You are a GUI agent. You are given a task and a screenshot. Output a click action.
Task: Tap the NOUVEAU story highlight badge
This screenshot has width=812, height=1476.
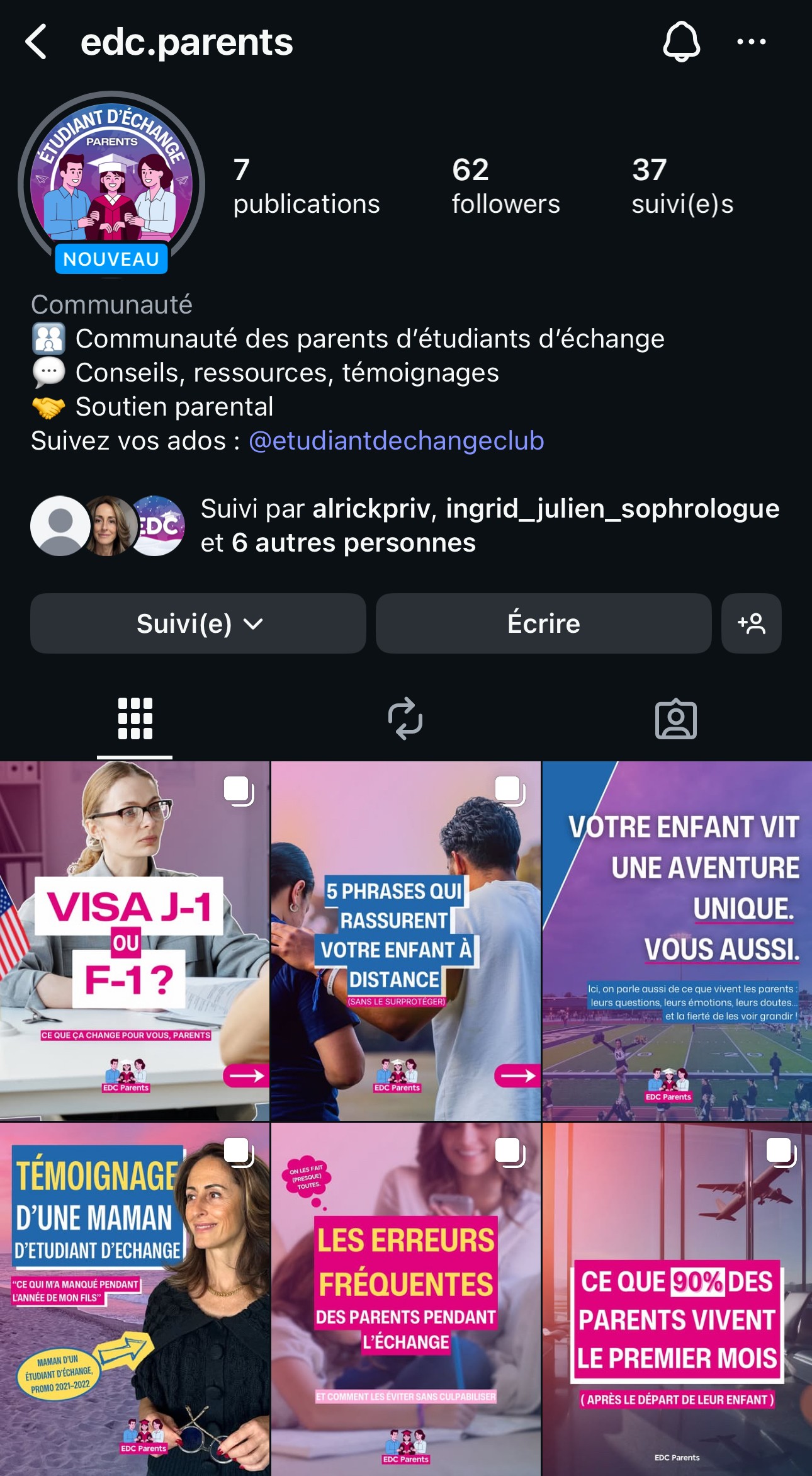[111, 258]
